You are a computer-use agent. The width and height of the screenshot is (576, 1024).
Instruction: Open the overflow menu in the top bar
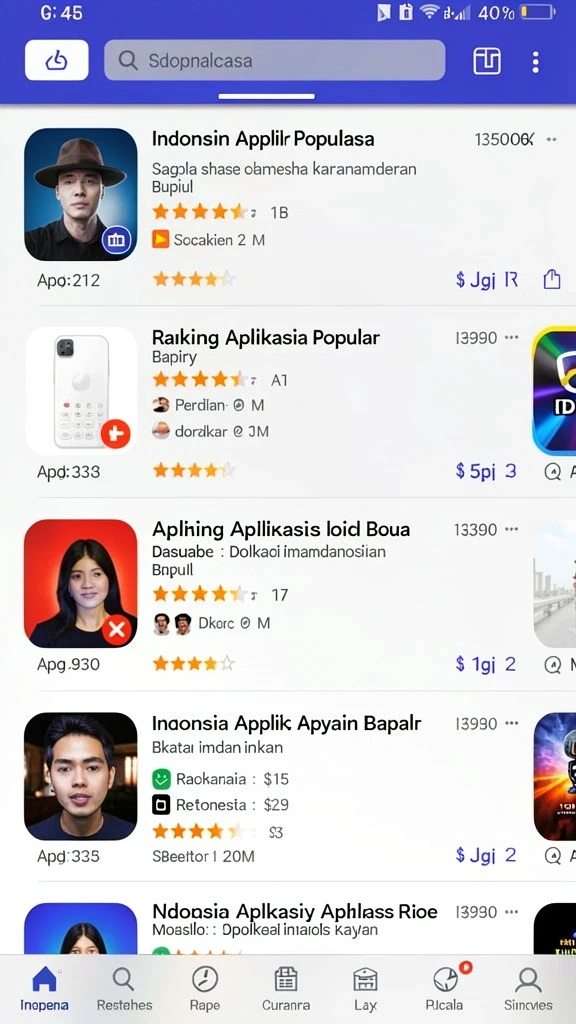(x=536, y=61)
